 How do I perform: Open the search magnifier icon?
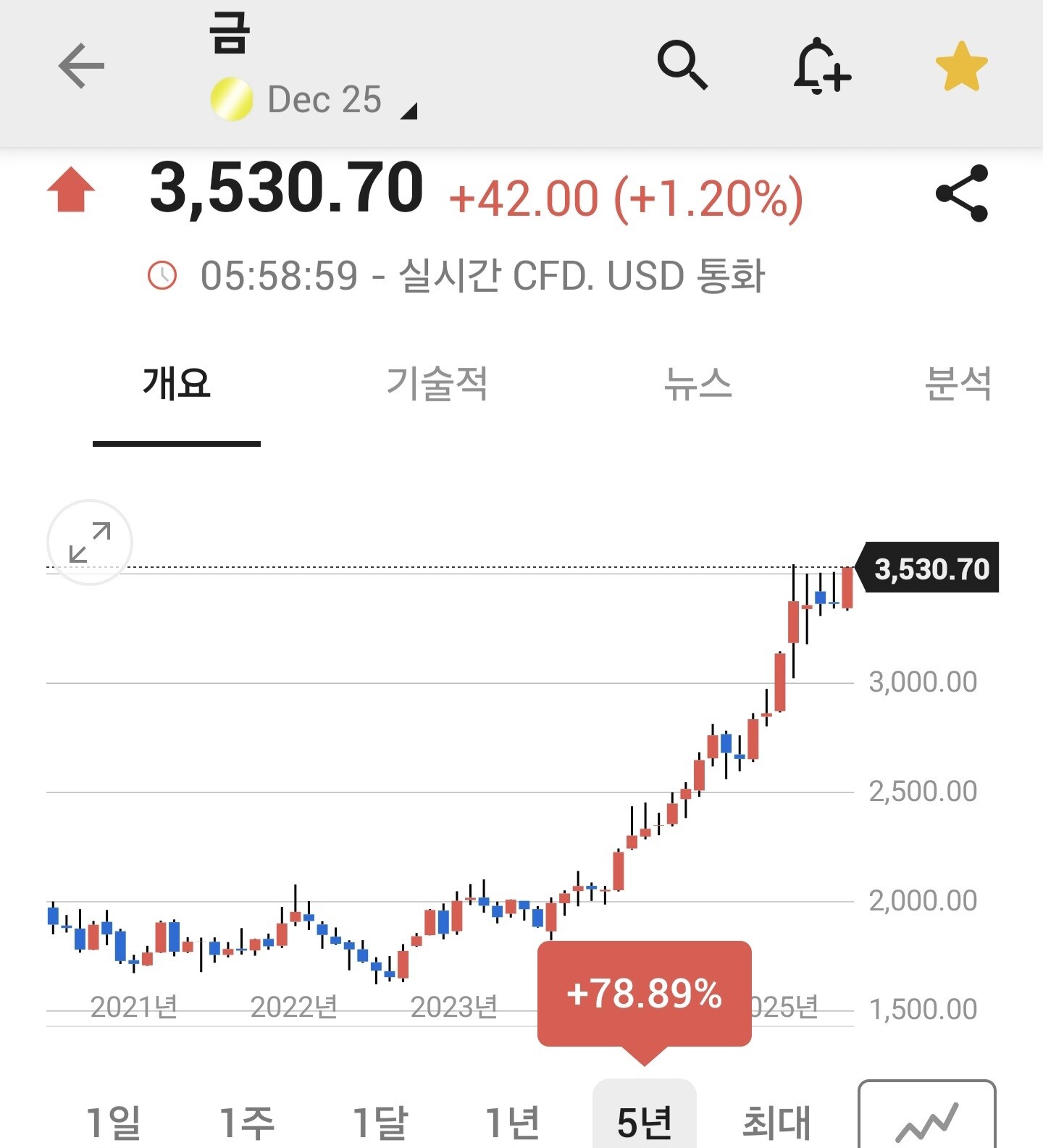[682, 66]
